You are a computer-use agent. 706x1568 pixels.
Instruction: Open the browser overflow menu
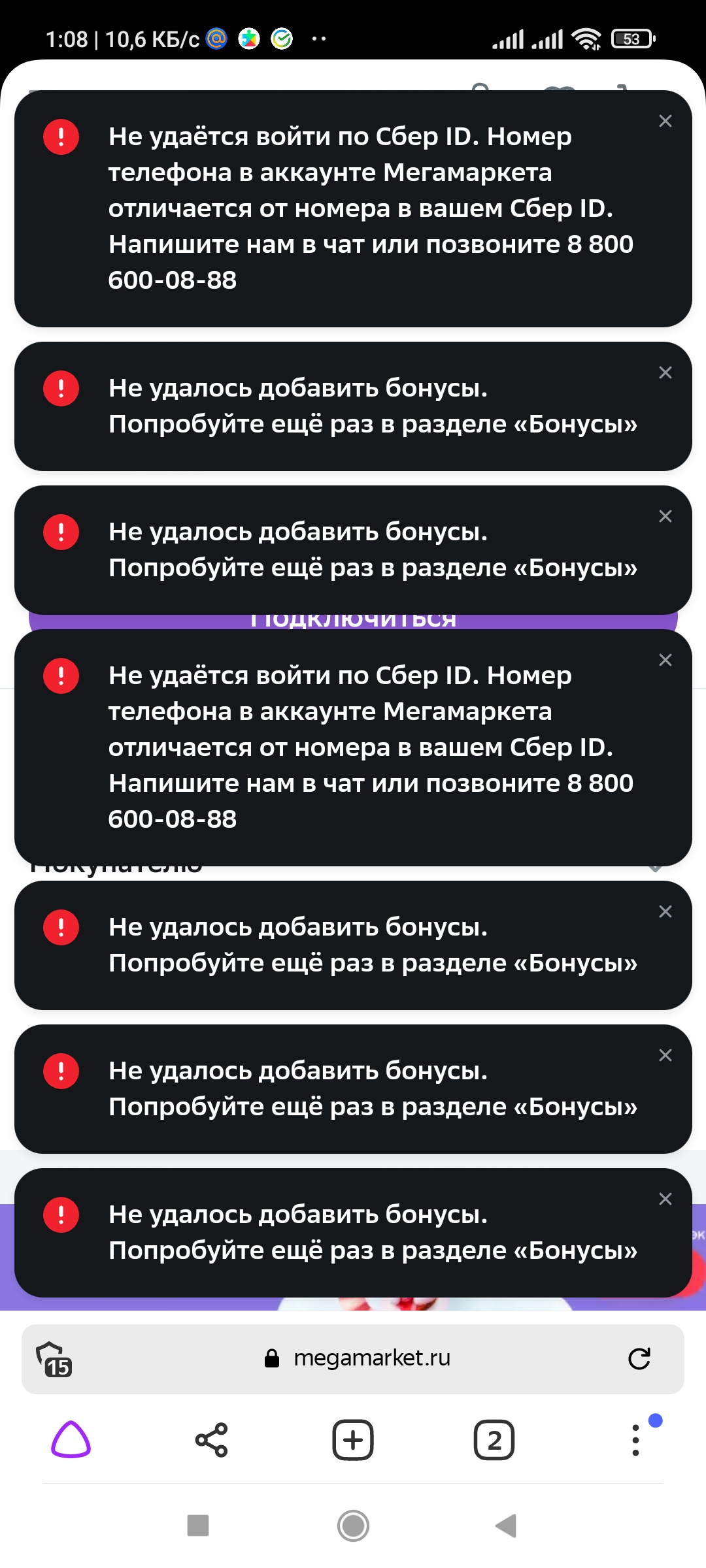(636, 1439)
